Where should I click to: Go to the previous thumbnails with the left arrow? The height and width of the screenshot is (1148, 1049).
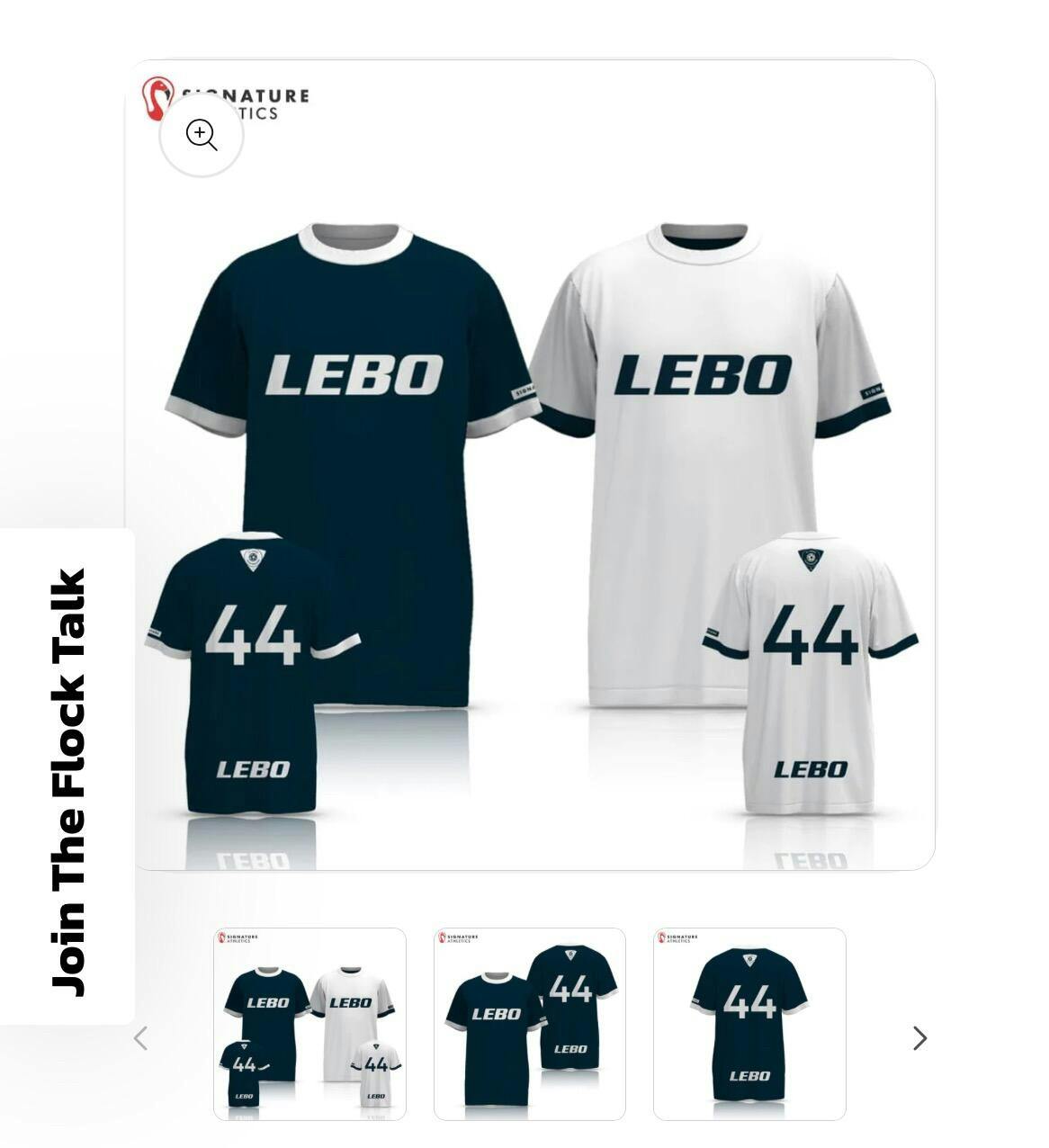[x=140, y=1038]
